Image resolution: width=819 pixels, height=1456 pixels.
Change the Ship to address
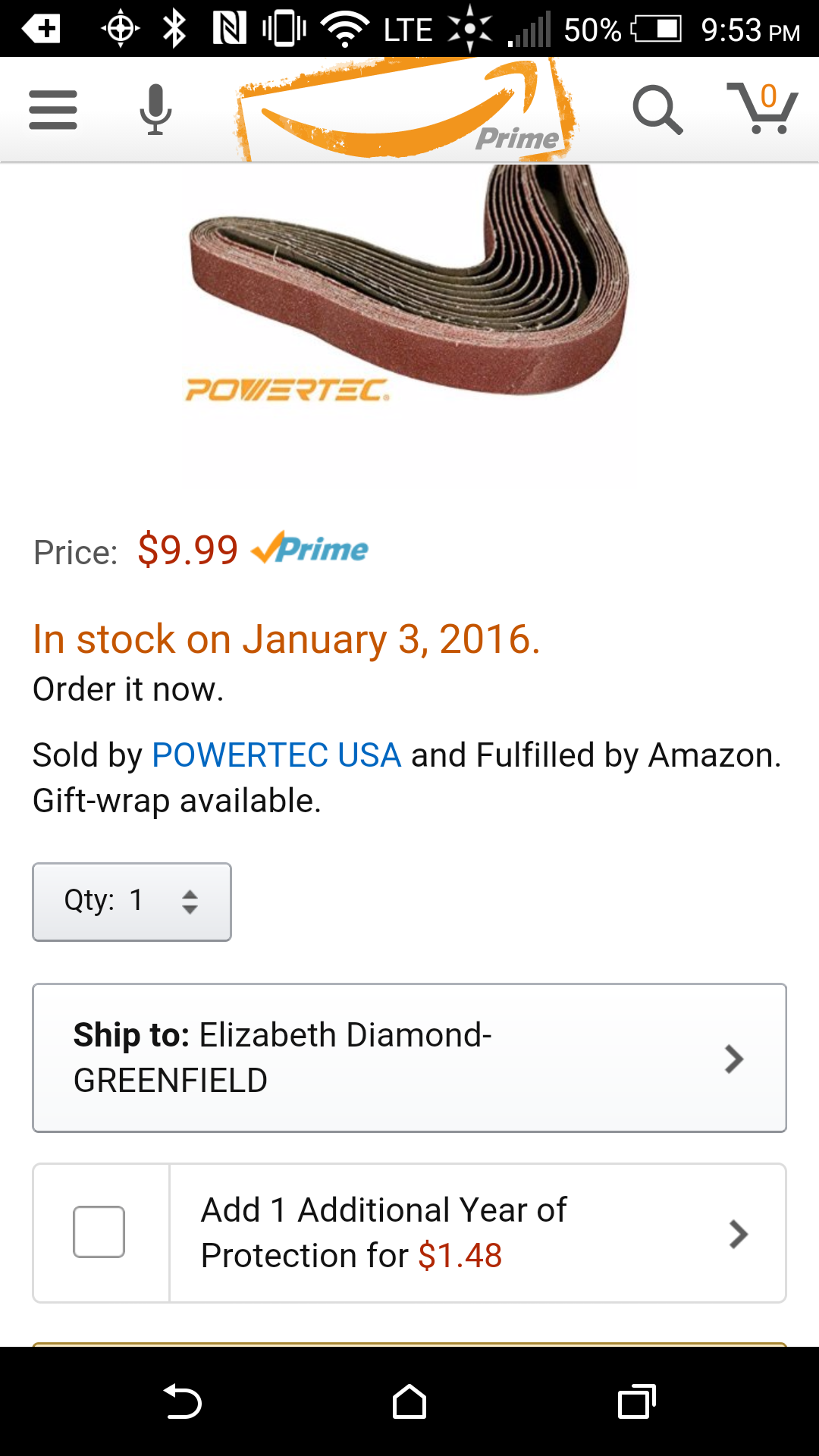(409, 1058)
